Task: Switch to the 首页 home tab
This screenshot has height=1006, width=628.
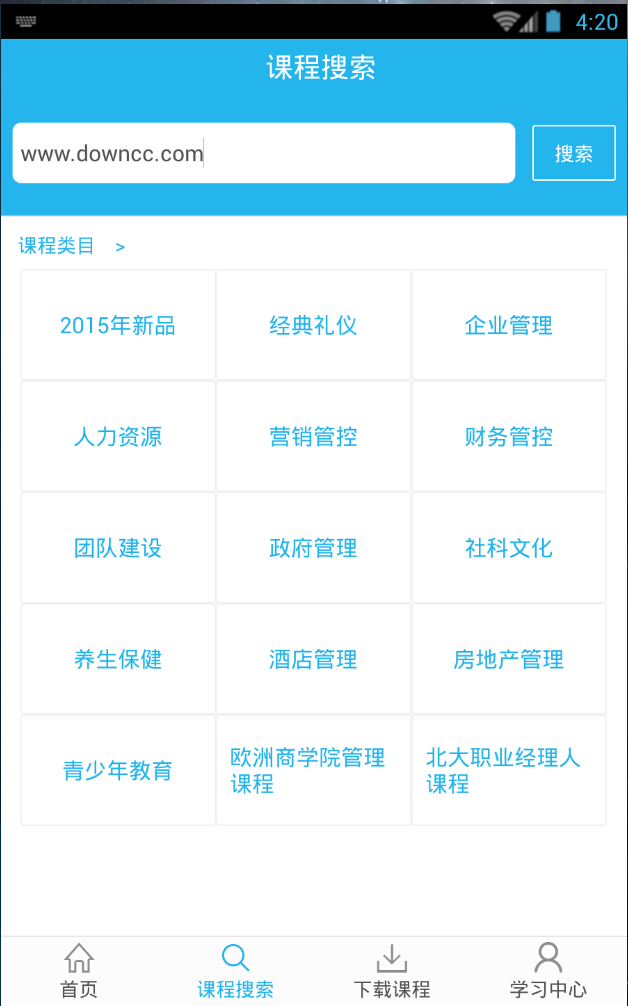Action: (x=79, y=971)
